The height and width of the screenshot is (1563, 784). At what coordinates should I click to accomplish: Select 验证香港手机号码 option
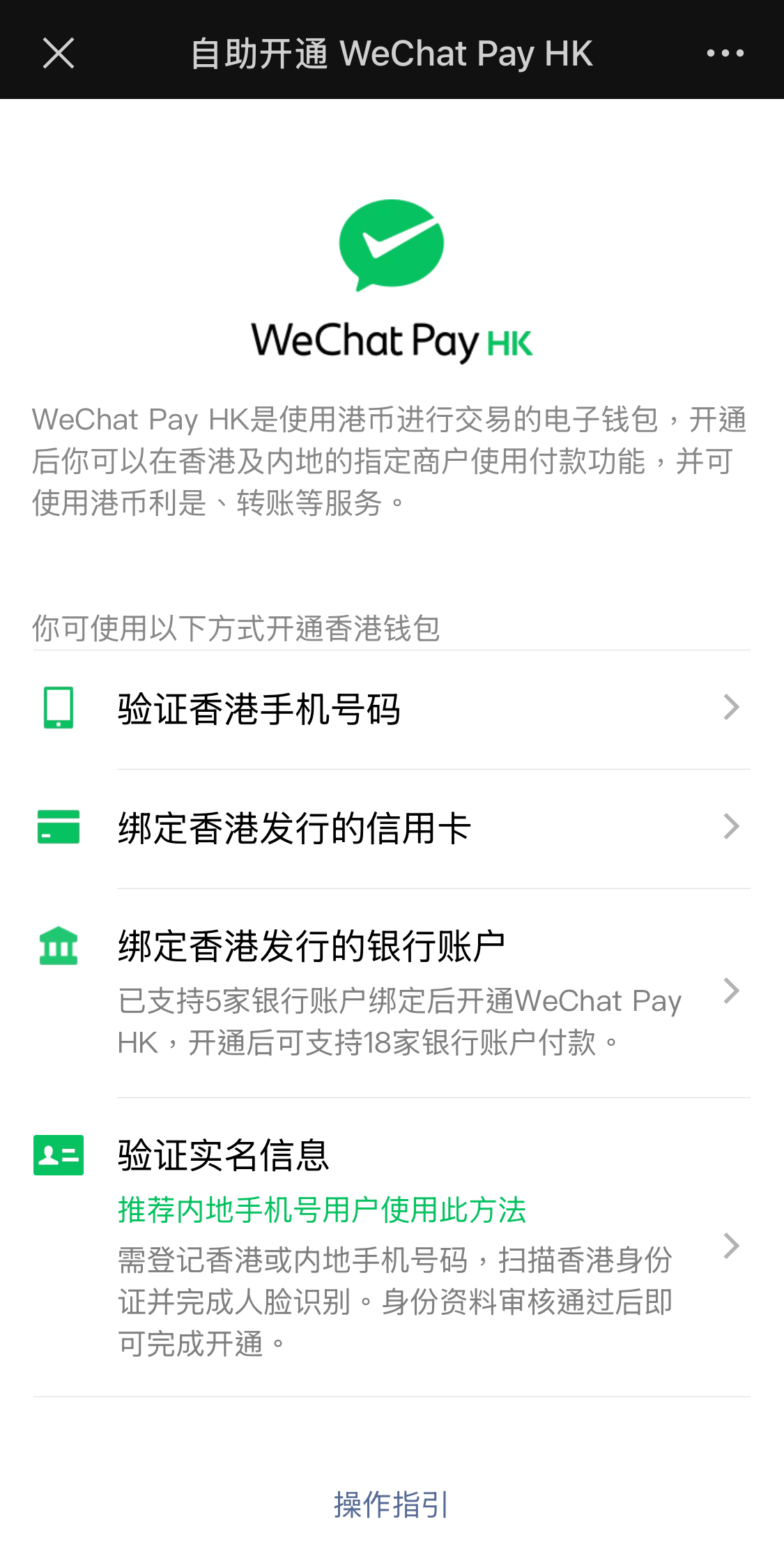pos(392,709)
